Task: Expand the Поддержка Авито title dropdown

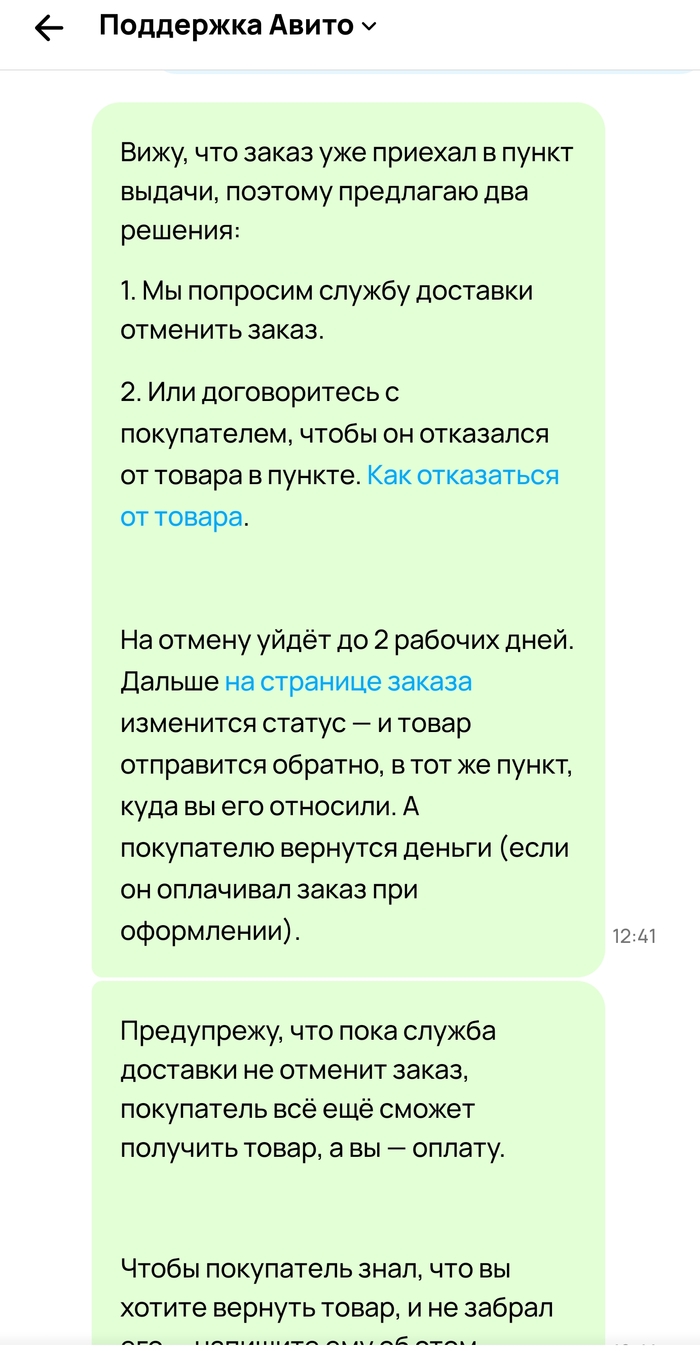Action: (x=368, y=28)
